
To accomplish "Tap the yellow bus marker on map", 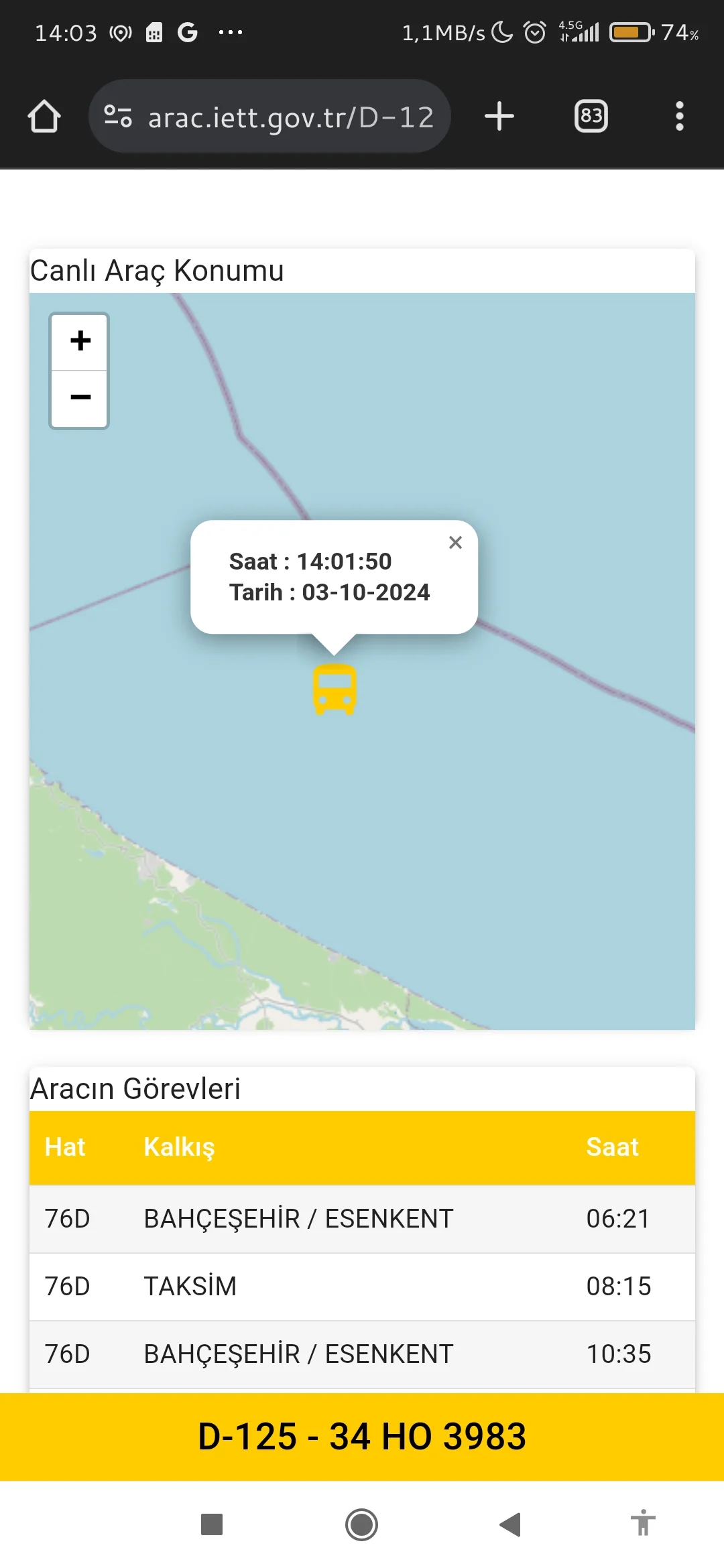I will [x=335, y=690].
